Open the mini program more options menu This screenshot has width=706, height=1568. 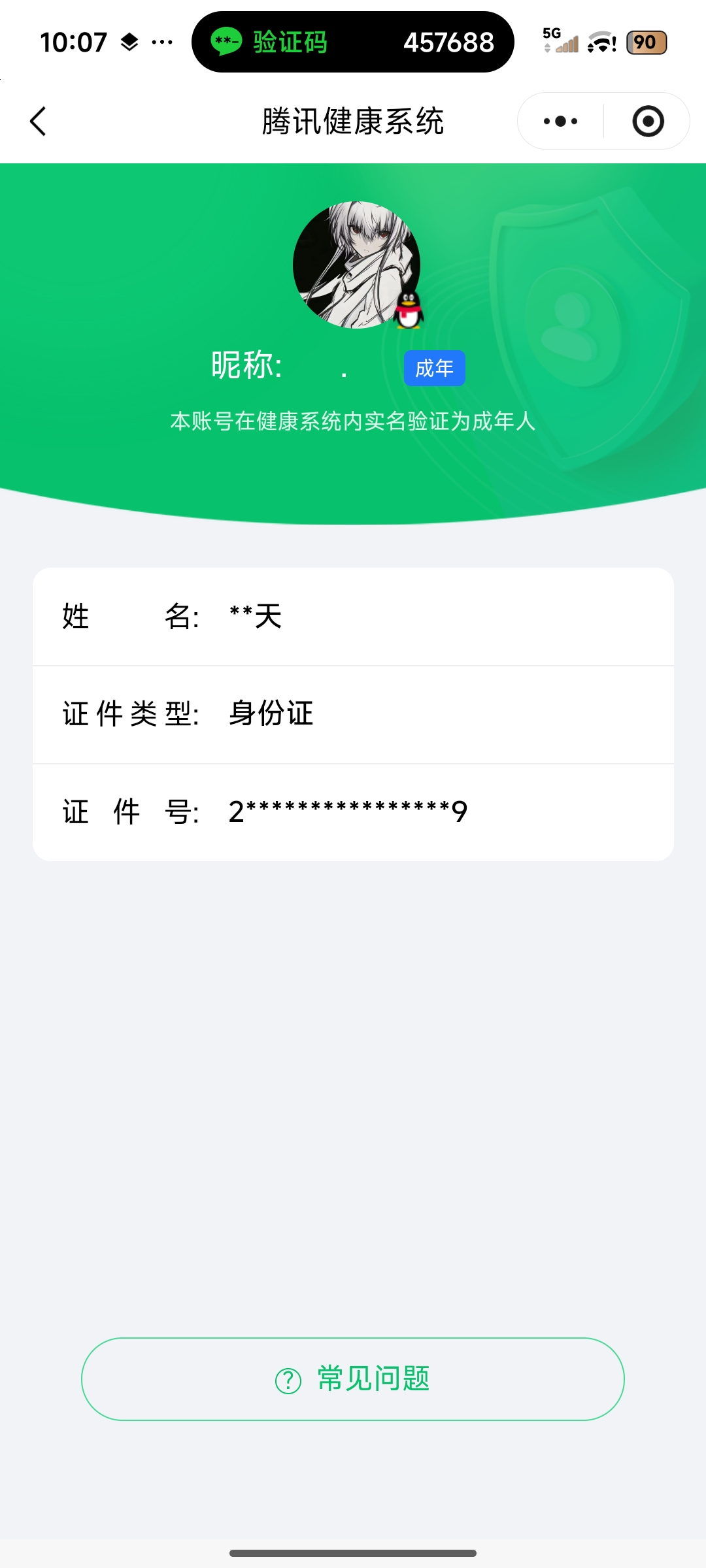click(x=560, y=122)
